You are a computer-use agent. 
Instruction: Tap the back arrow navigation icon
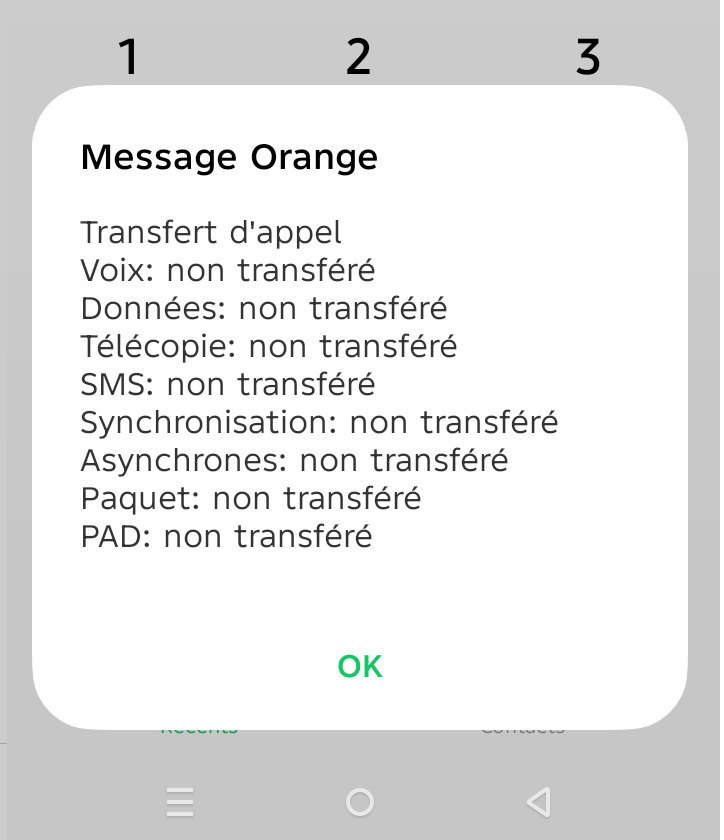tap(538, 801)
